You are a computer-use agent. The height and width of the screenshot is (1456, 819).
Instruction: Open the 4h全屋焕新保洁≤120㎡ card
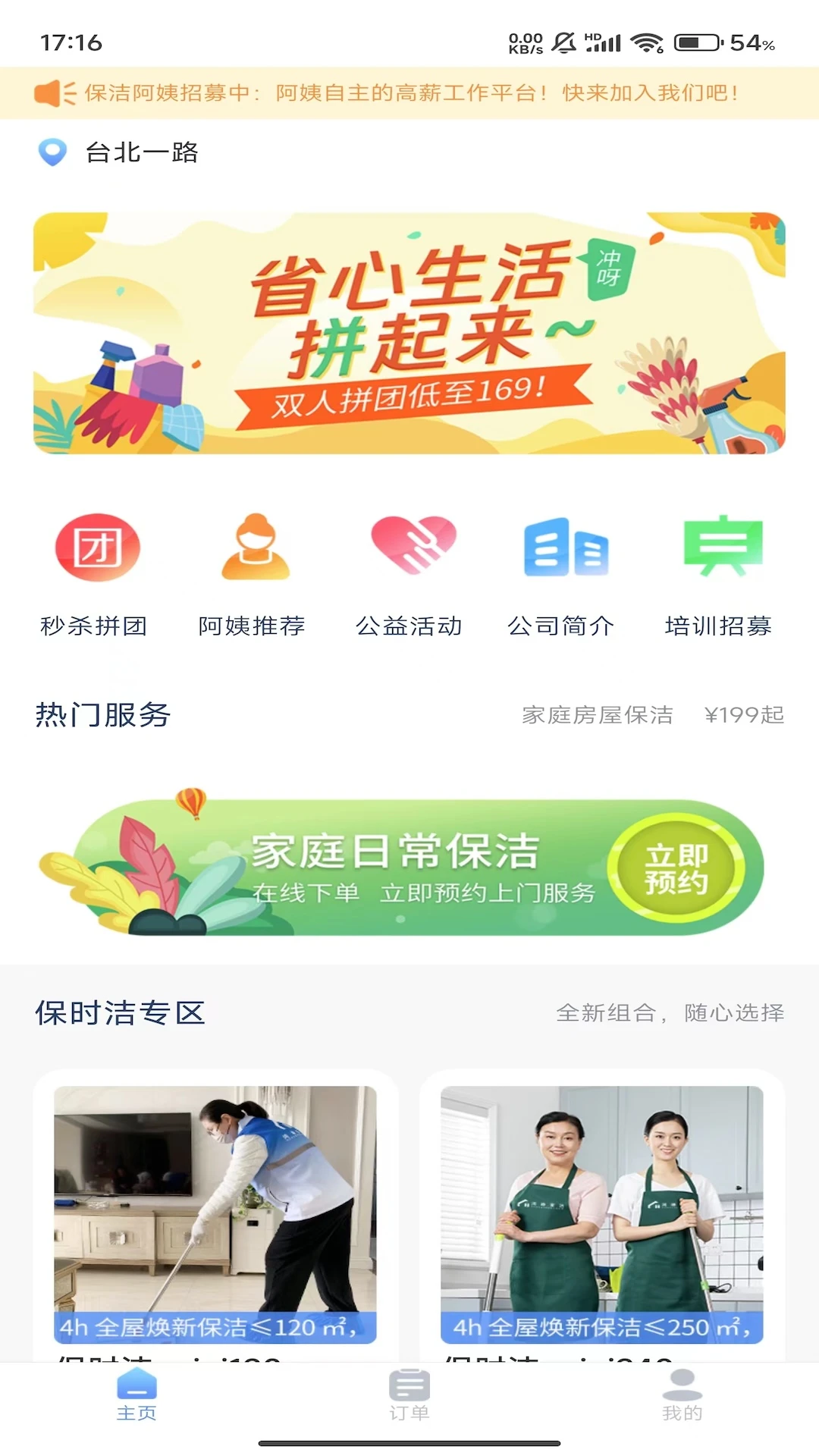(215, 1213)
